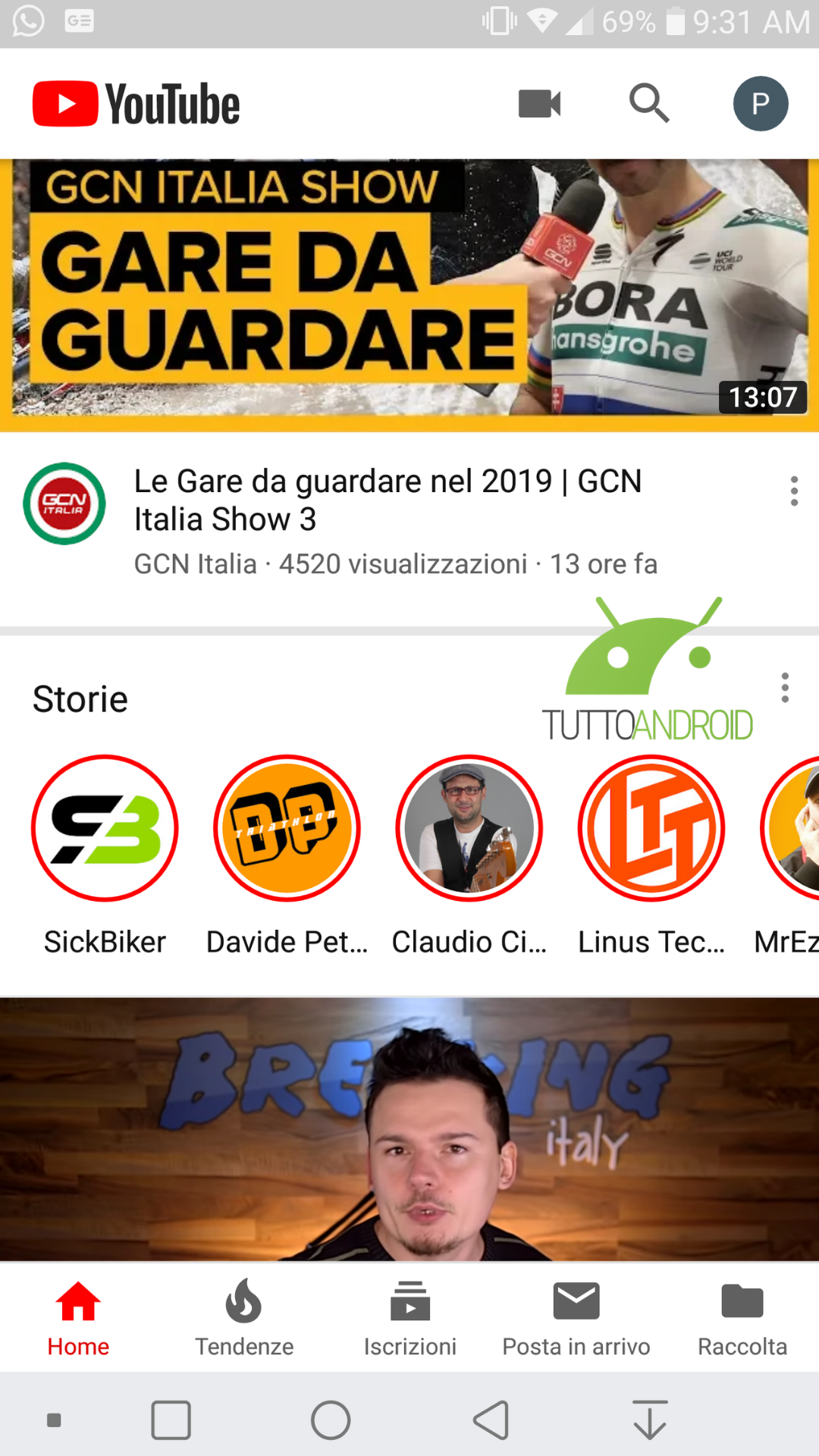View the MrEz story
The height and width of the screenshot is (1456, 819).
tap(793, 828)
